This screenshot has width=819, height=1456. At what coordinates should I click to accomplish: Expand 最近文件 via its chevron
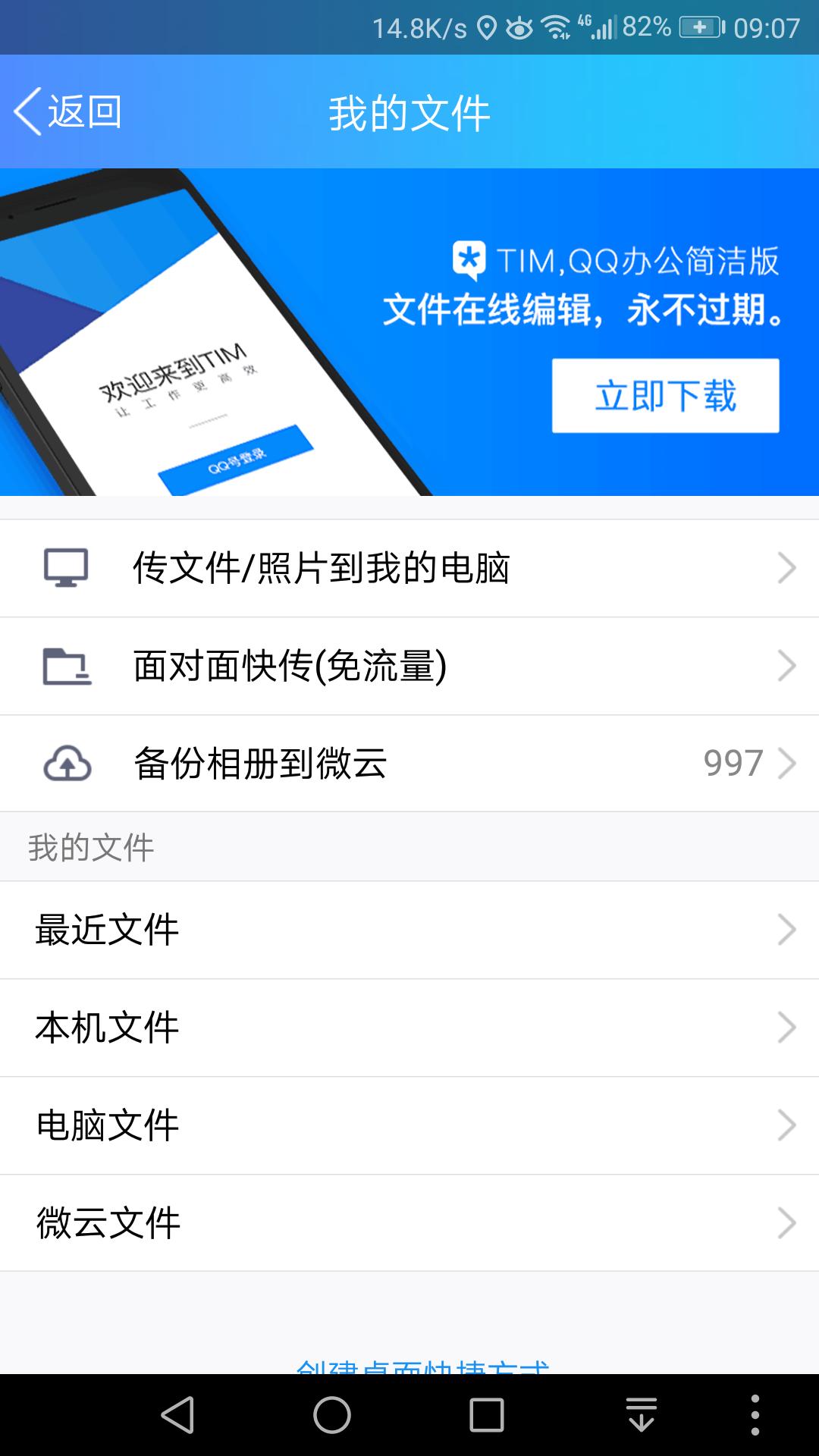coord(786,930)
